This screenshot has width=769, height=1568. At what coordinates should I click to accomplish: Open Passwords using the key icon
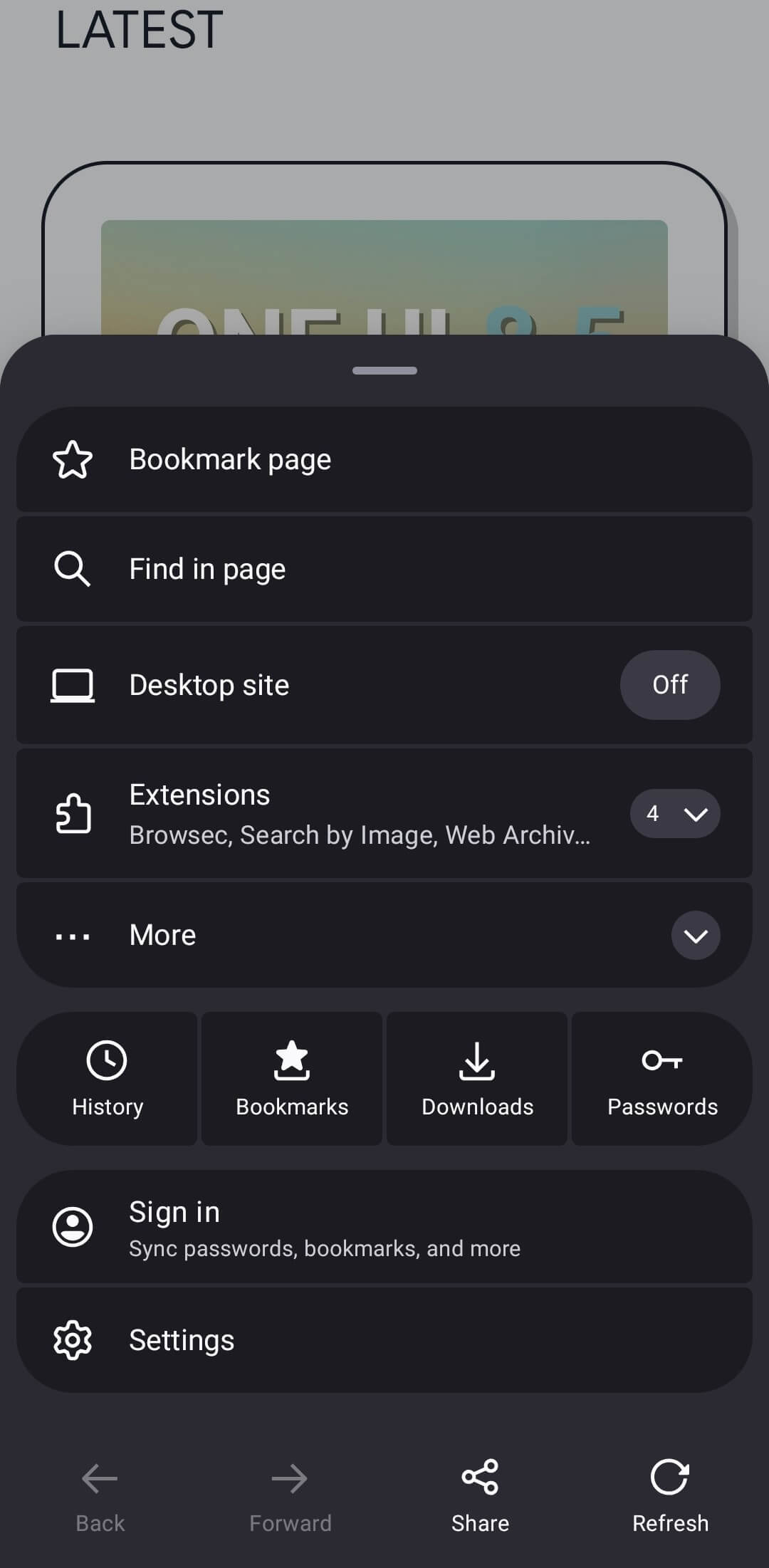coord(661,1061)
